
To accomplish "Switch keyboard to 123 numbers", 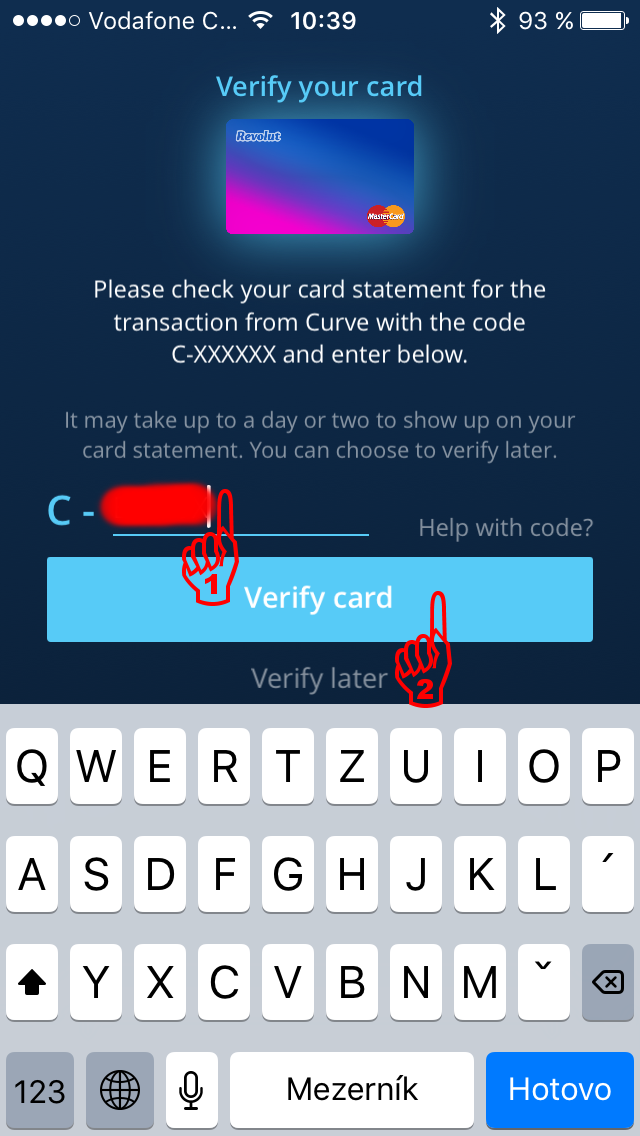I will pos(40,1088).
